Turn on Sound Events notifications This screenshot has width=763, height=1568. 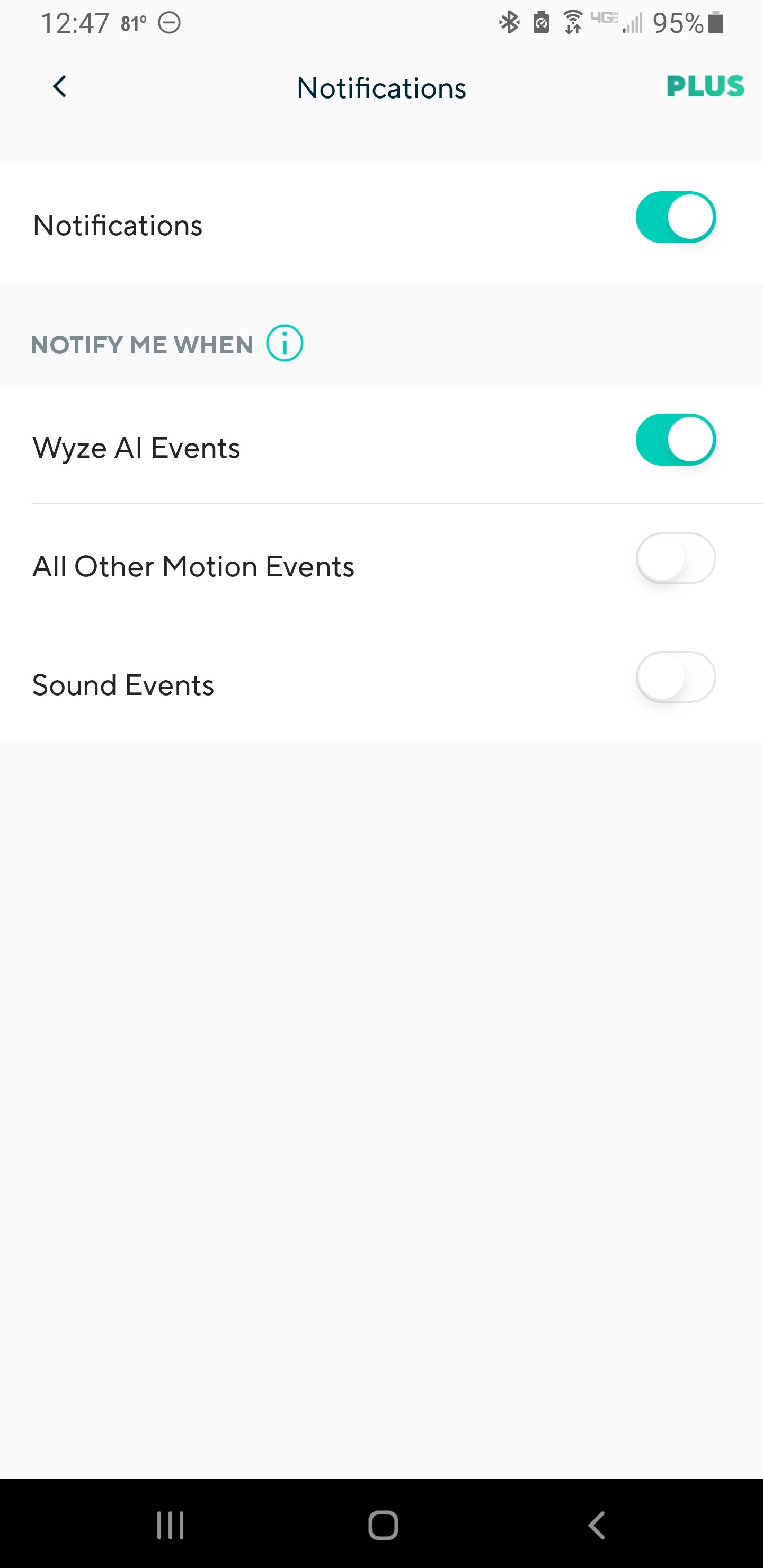[676, 677]
